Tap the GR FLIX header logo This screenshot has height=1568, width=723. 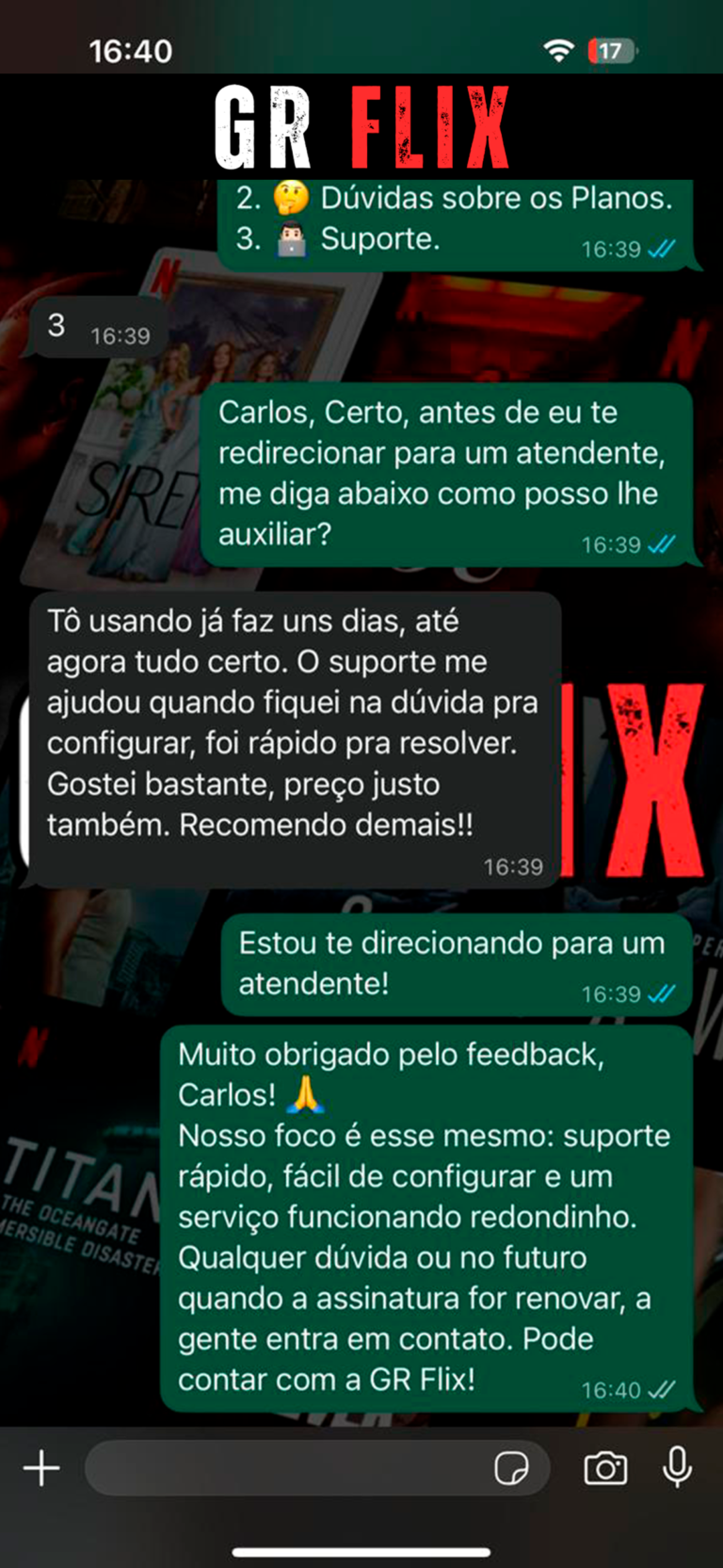pos(361,128)
